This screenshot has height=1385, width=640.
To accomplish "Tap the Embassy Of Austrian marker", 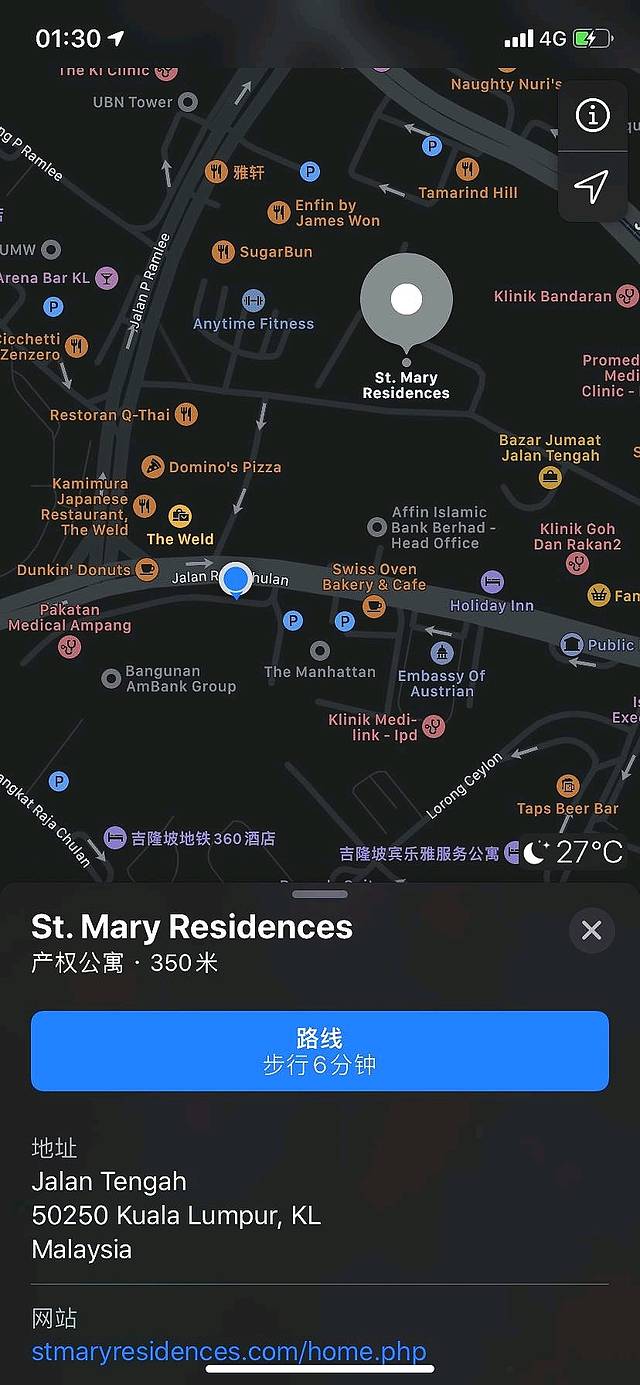I will click(442, 653).
